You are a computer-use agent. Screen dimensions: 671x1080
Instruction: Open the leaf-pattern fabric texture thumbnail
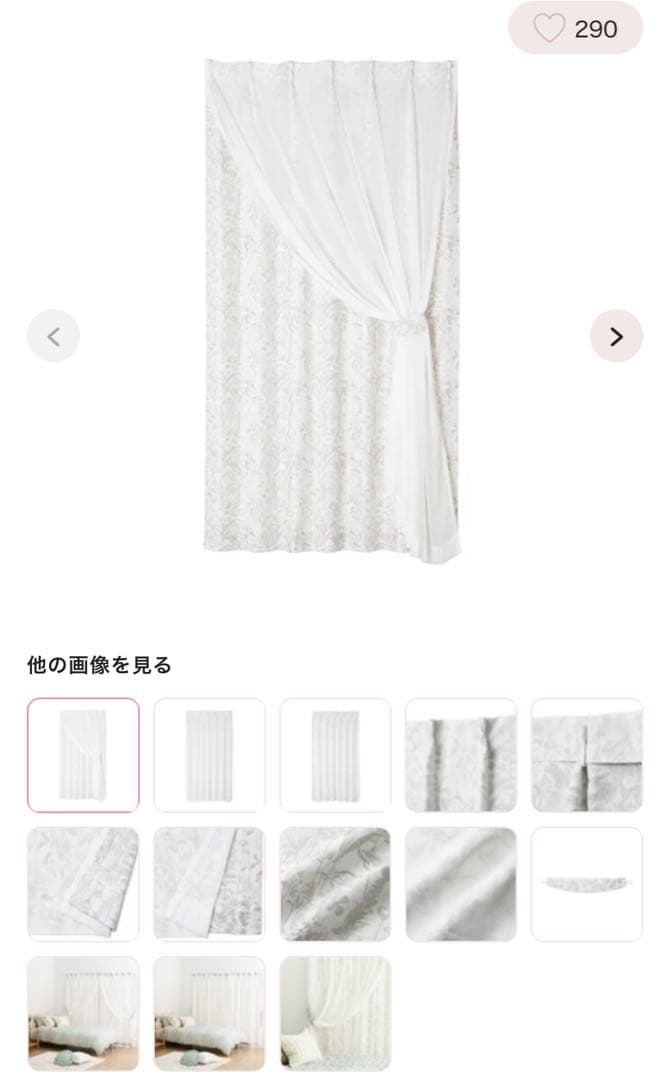[335, 884]
